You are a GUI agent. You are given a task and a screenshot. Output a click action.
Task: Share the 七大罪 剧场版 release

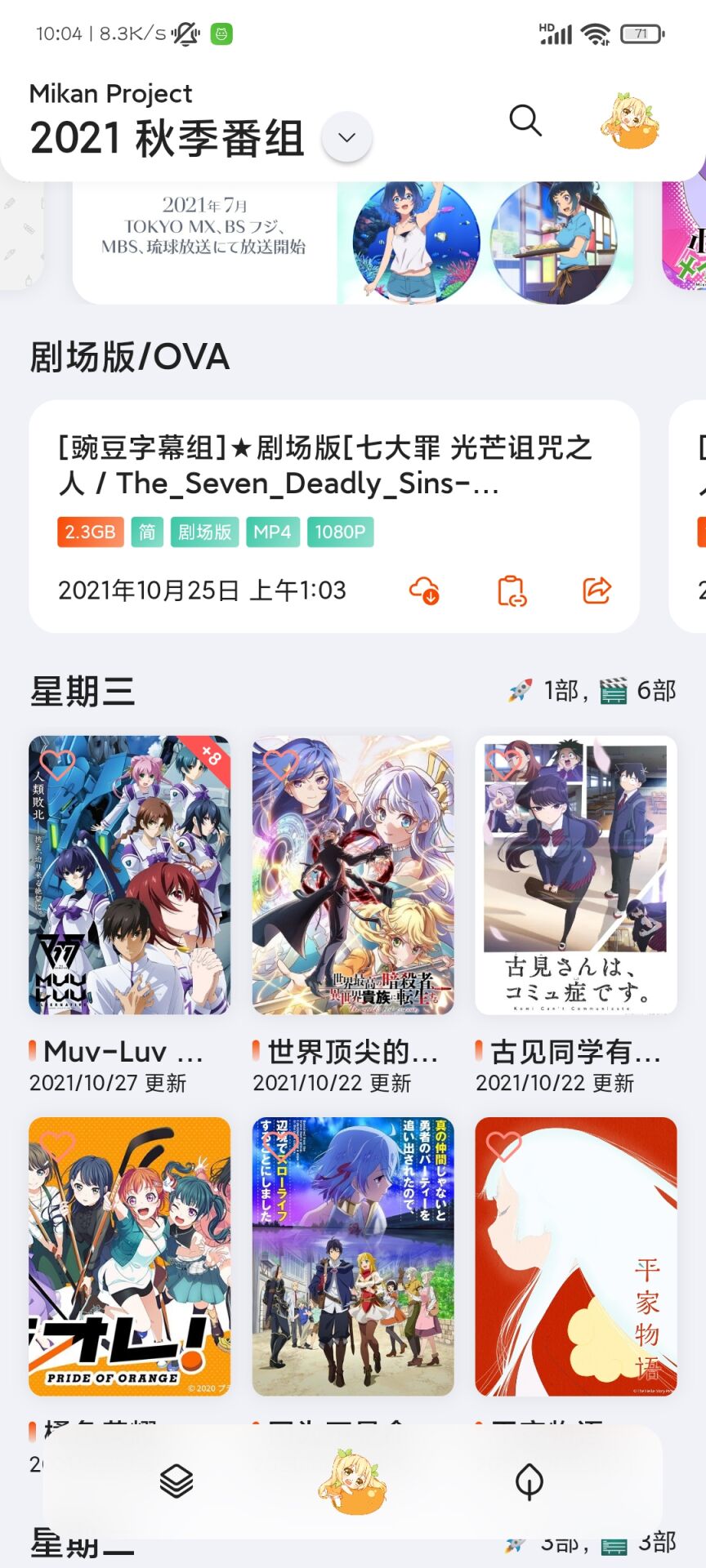[x=597, y=590]
